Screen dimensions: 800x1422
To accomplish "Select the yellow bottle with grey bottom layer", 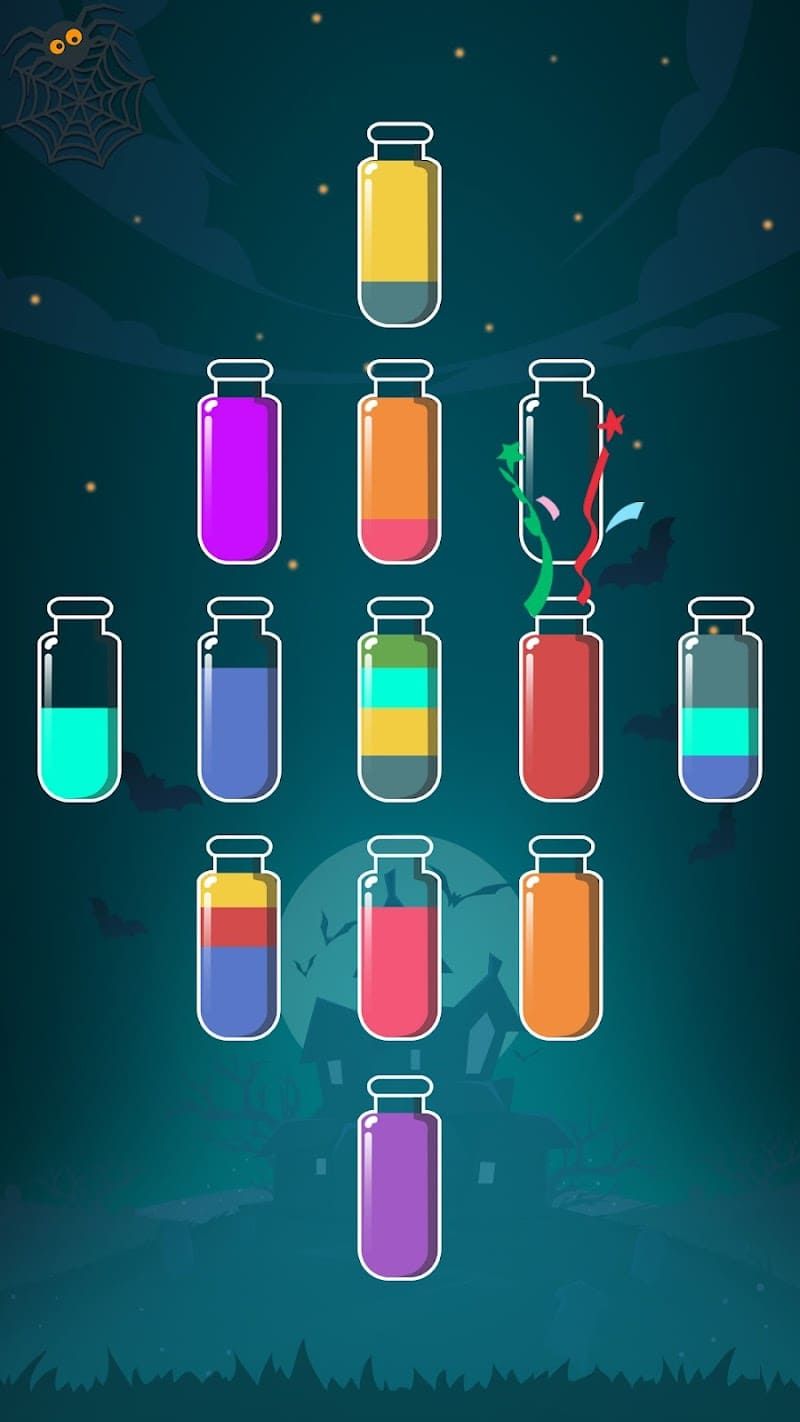I will pos(399,228).
